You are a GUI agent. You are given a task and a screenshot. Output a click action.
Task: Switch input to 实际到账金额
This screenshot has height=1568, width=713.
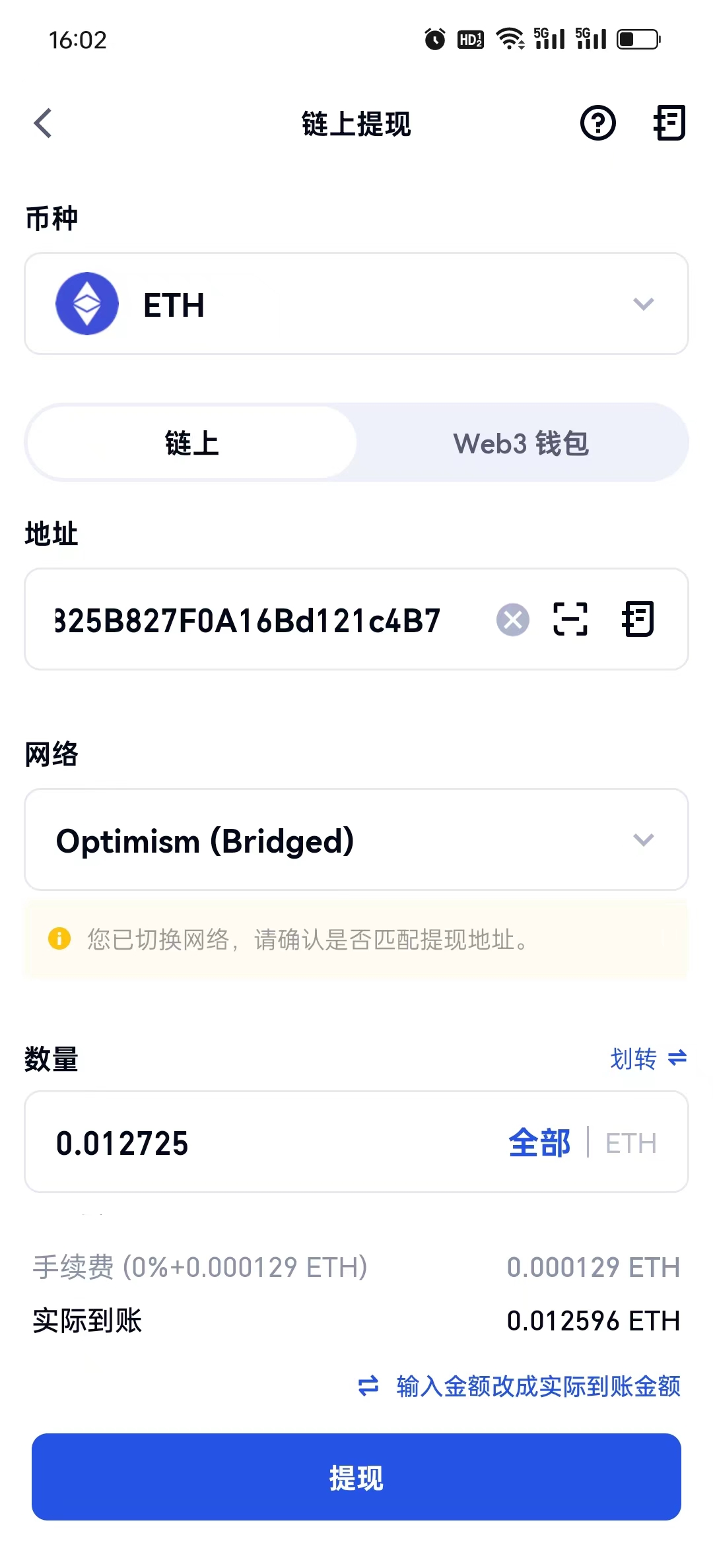coord(520,1386)
